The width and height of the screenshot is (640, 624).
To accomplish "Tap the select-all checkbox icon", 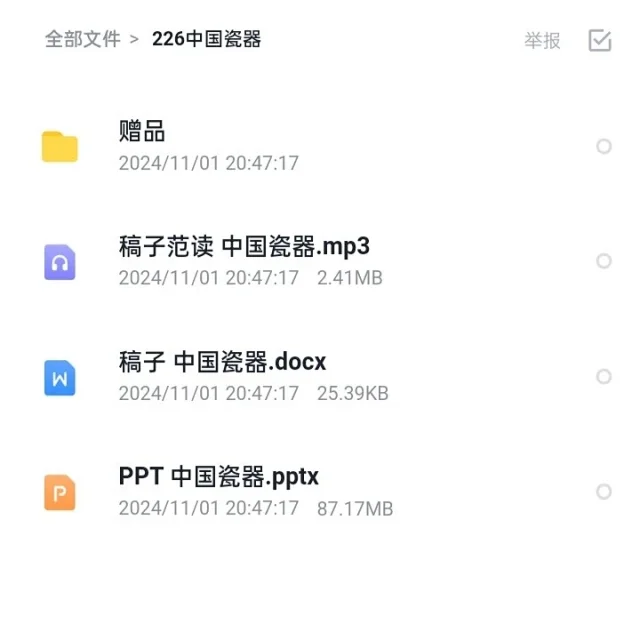I will [600, 40].
